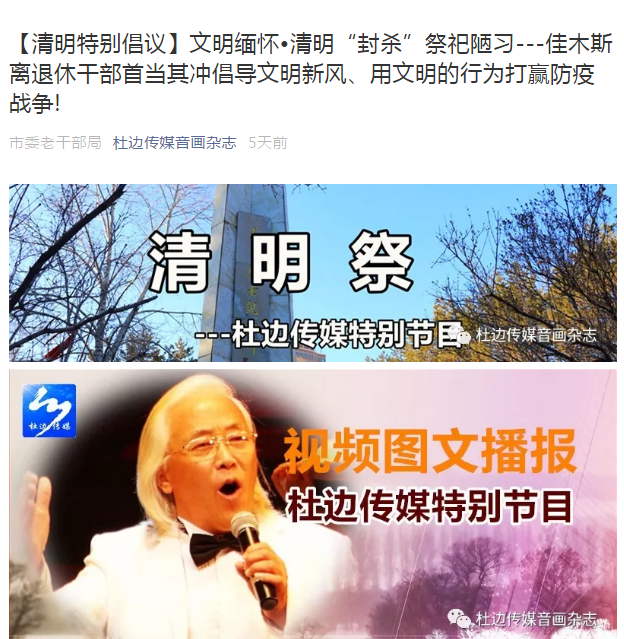Screen dimensions: 624x639
Task: Open the 杜边传媒音画杂志 account link
Action: (174, 143)
